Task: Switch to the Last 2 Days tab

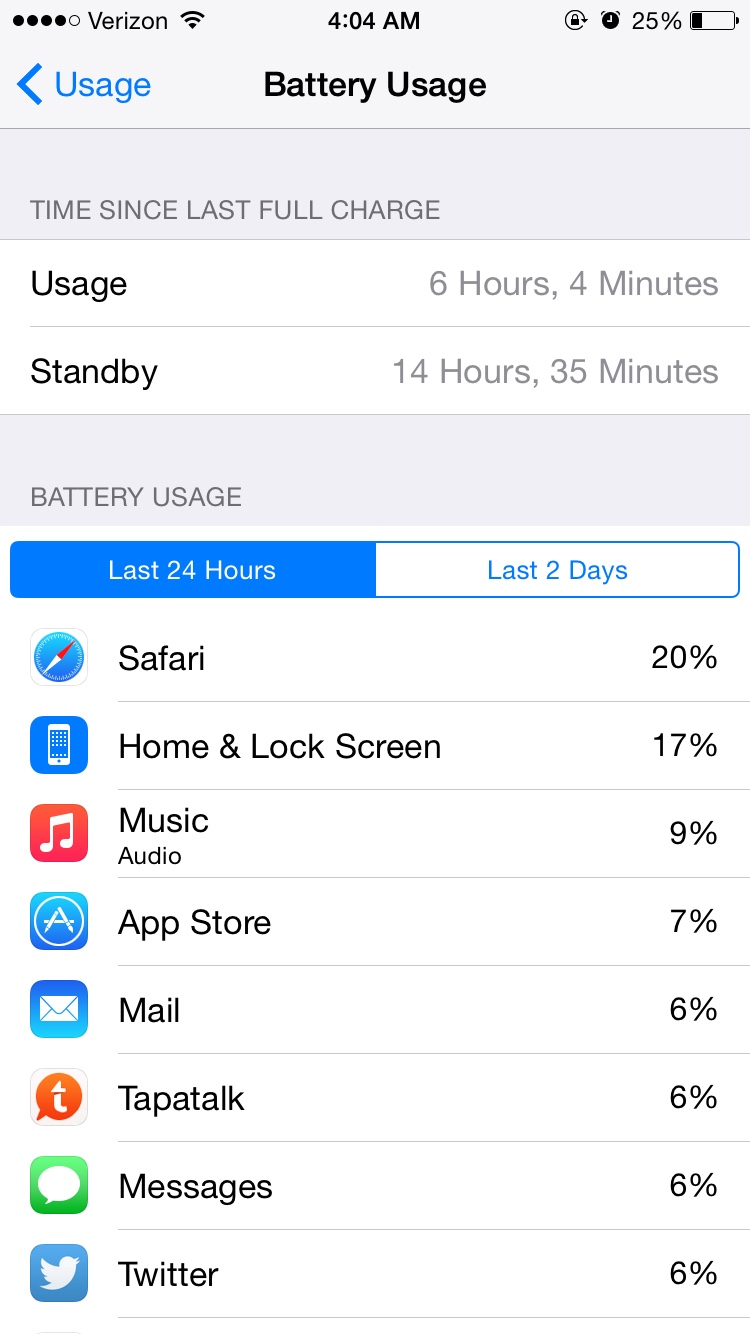Action: [557, 570]
